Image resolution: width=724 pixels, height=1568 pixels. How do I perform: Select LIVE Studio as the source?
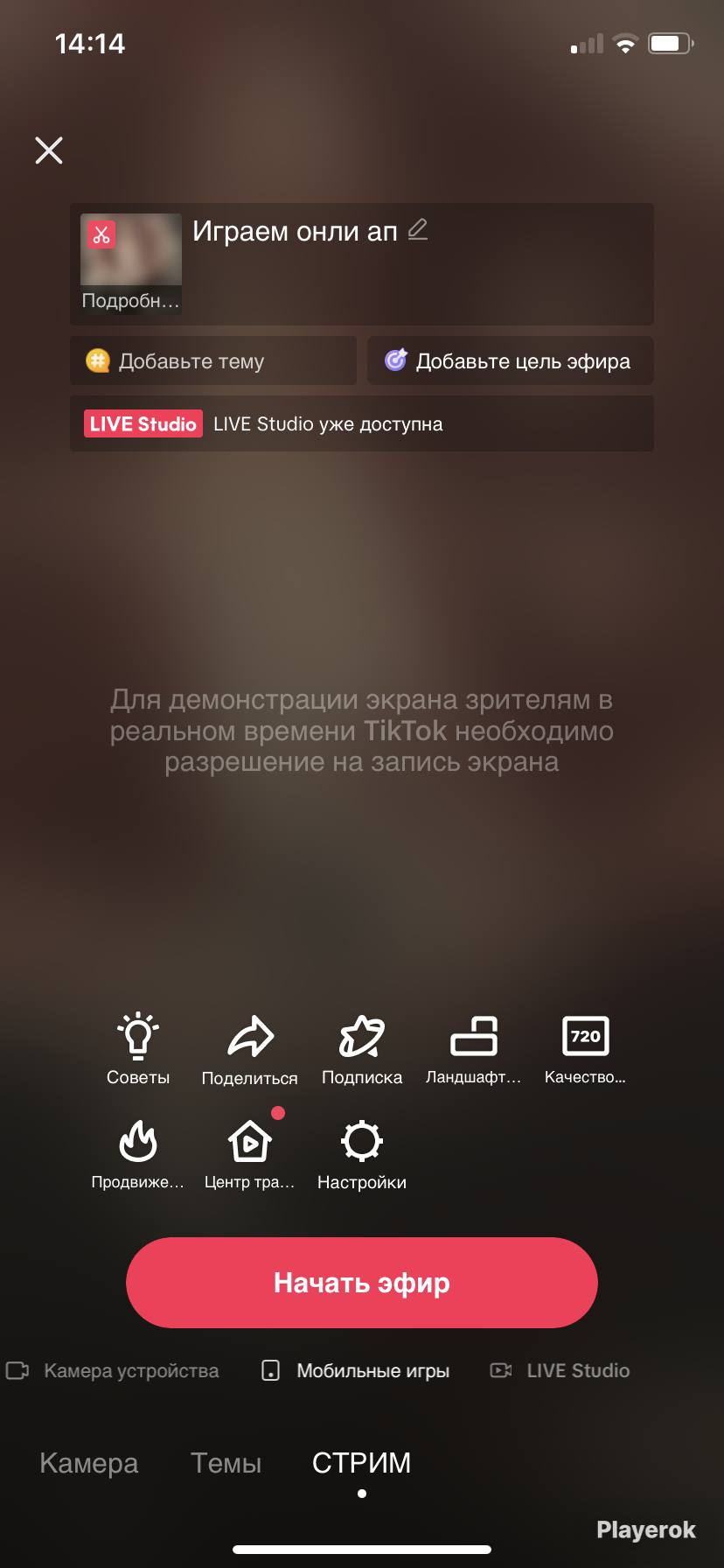(560, 1370)
